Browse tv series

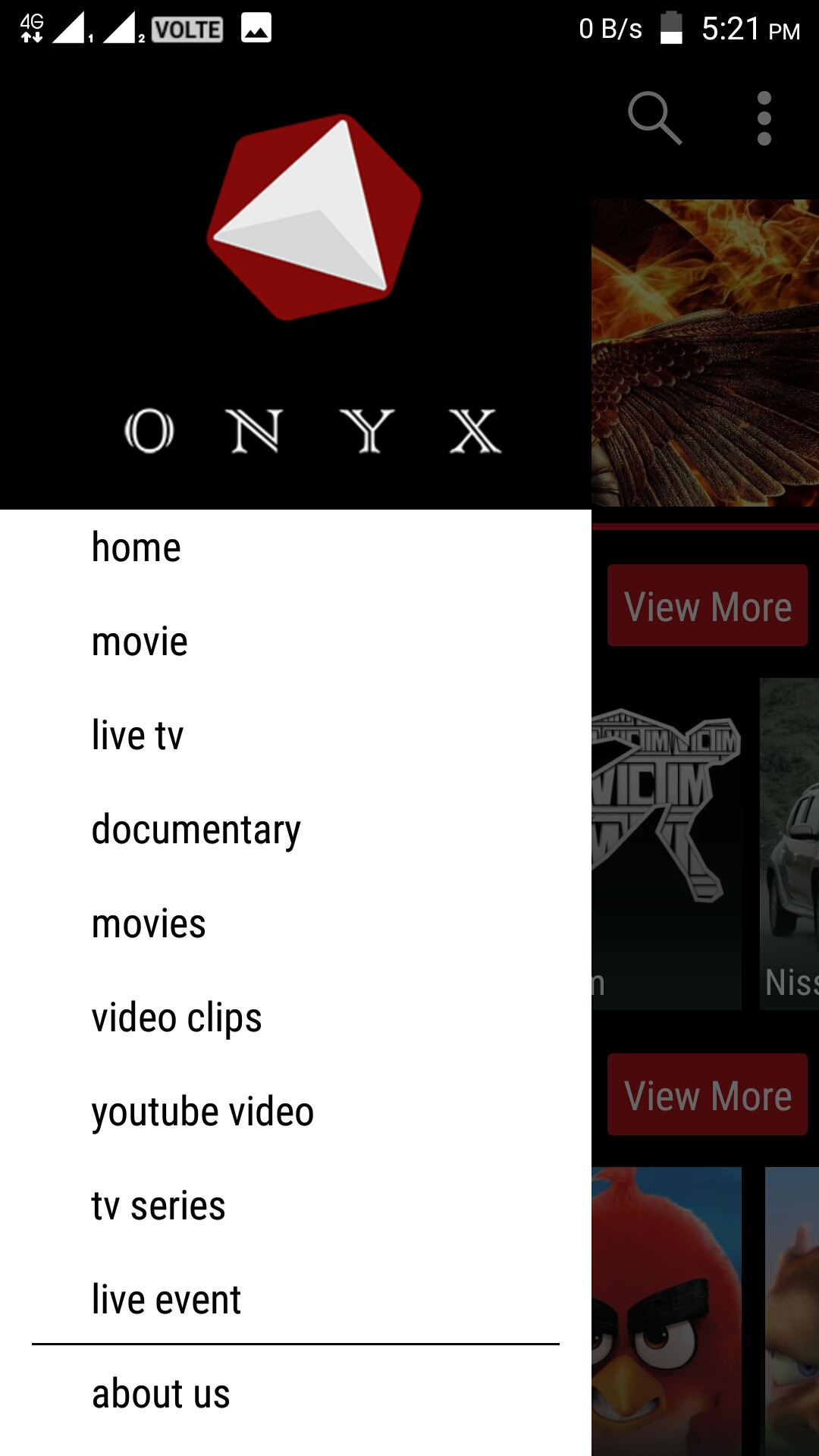(296, 1206)
